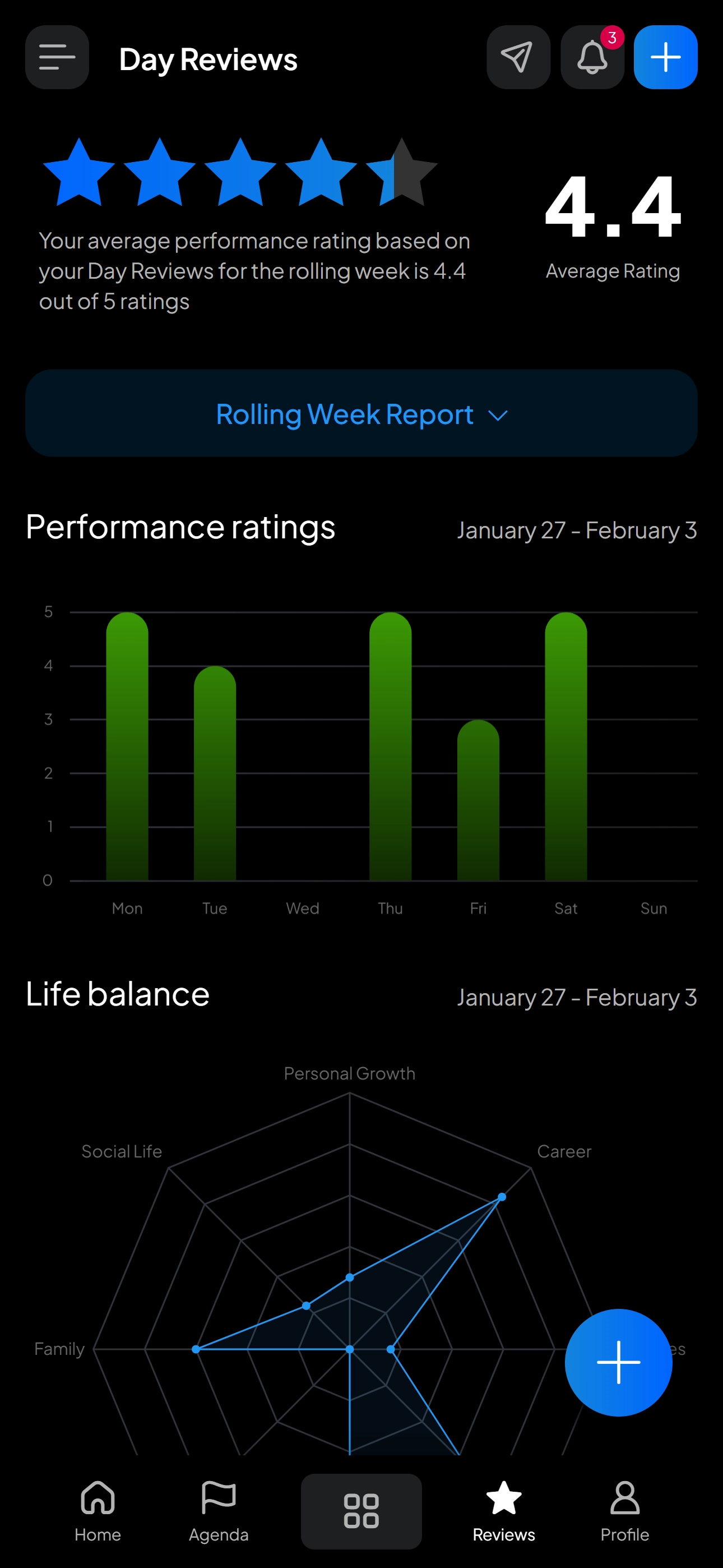This screenshot has width=723, height=1568.
Task: Open the center grid dashboard tab
Action: pos(361,1511)
